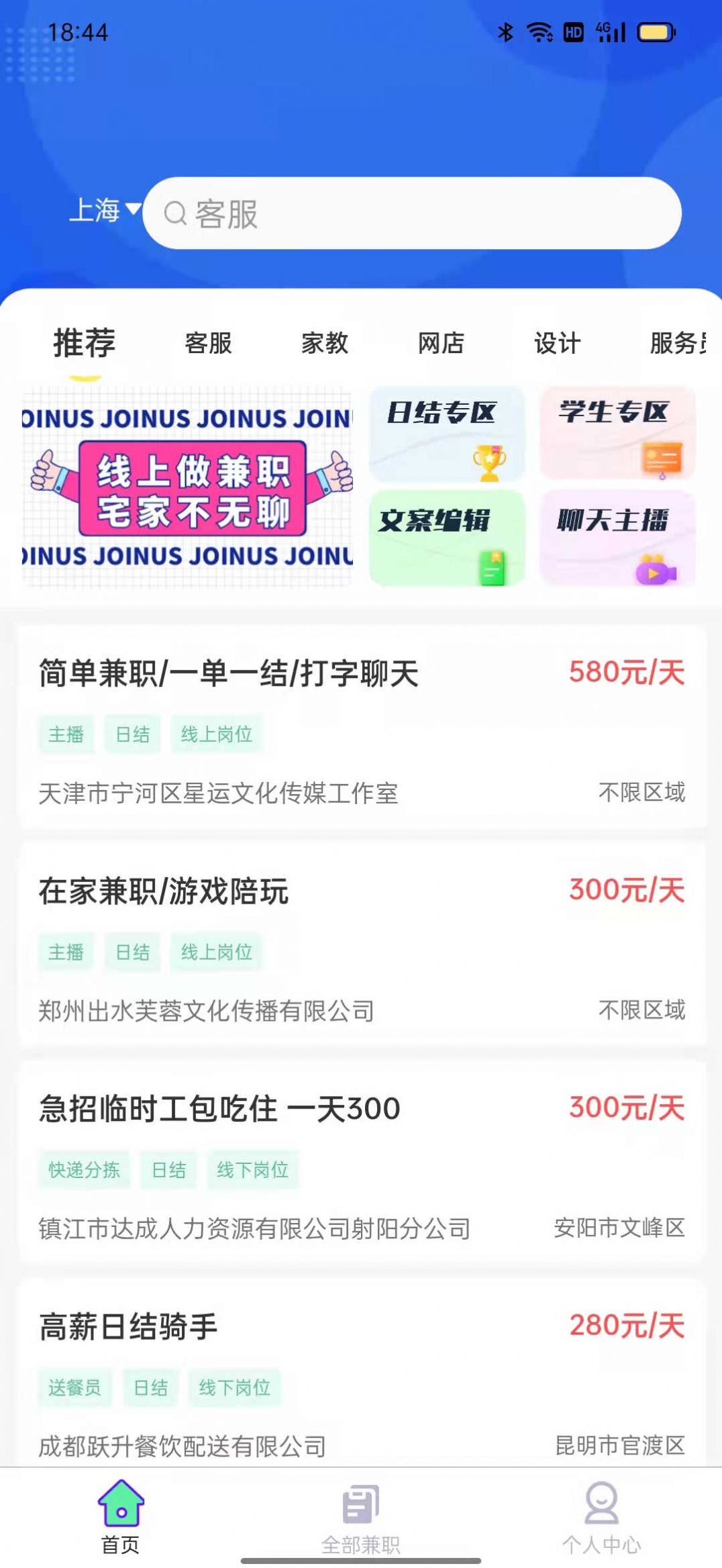
Task: Switch to the 网店 tab
Action: pos(441,344)
